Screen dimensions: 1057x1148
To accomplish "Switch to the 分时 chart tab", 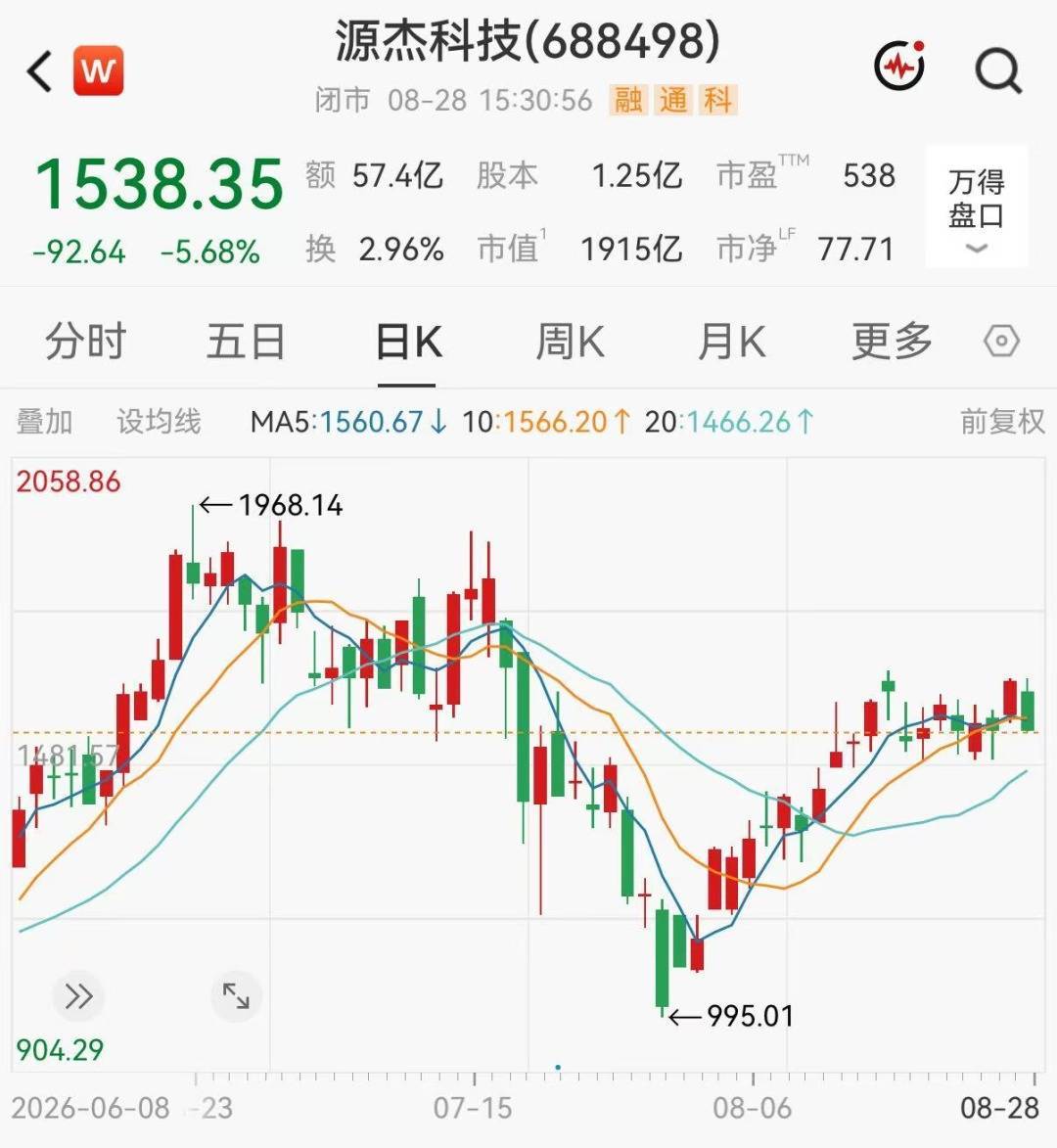I will pos(86,342).
